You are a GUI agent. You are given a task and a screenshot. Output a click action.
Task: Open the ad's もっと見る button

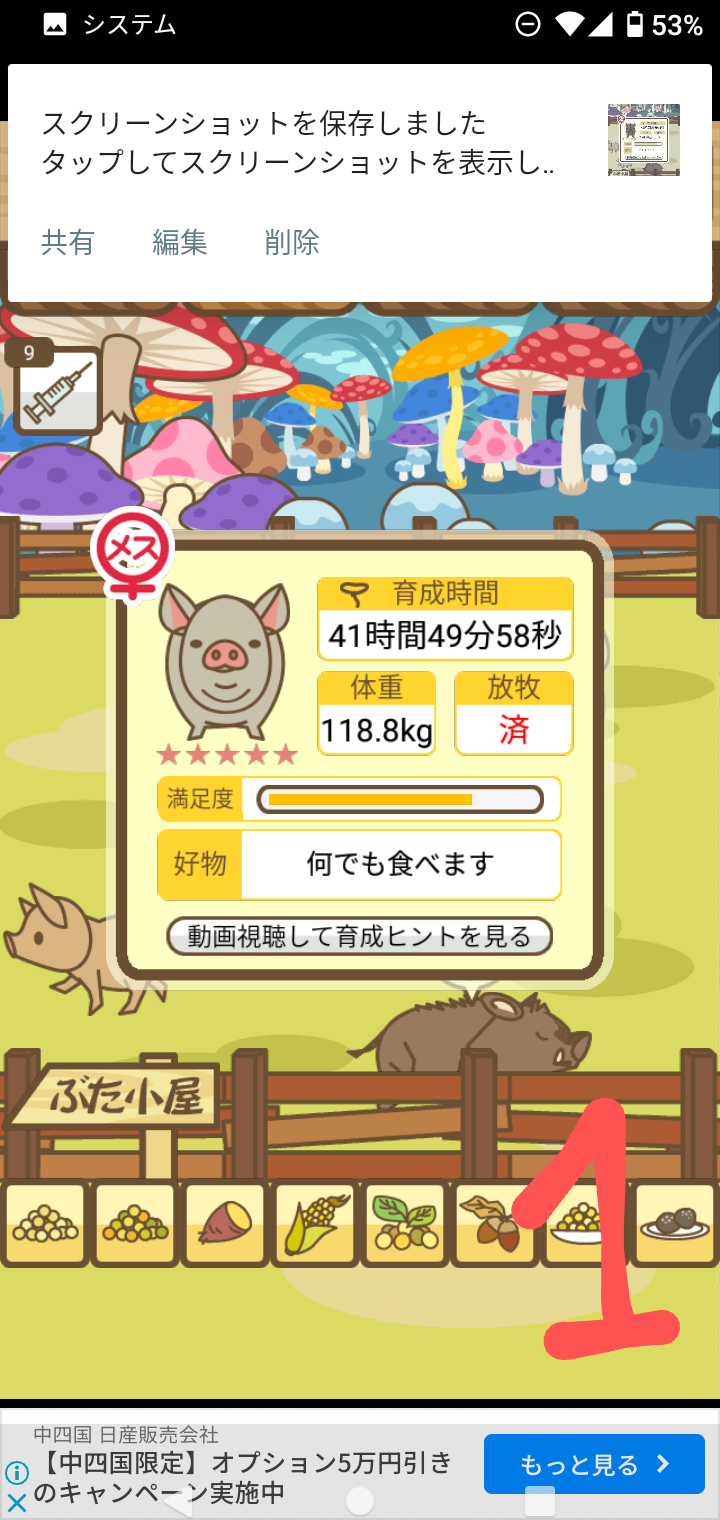594,1464
